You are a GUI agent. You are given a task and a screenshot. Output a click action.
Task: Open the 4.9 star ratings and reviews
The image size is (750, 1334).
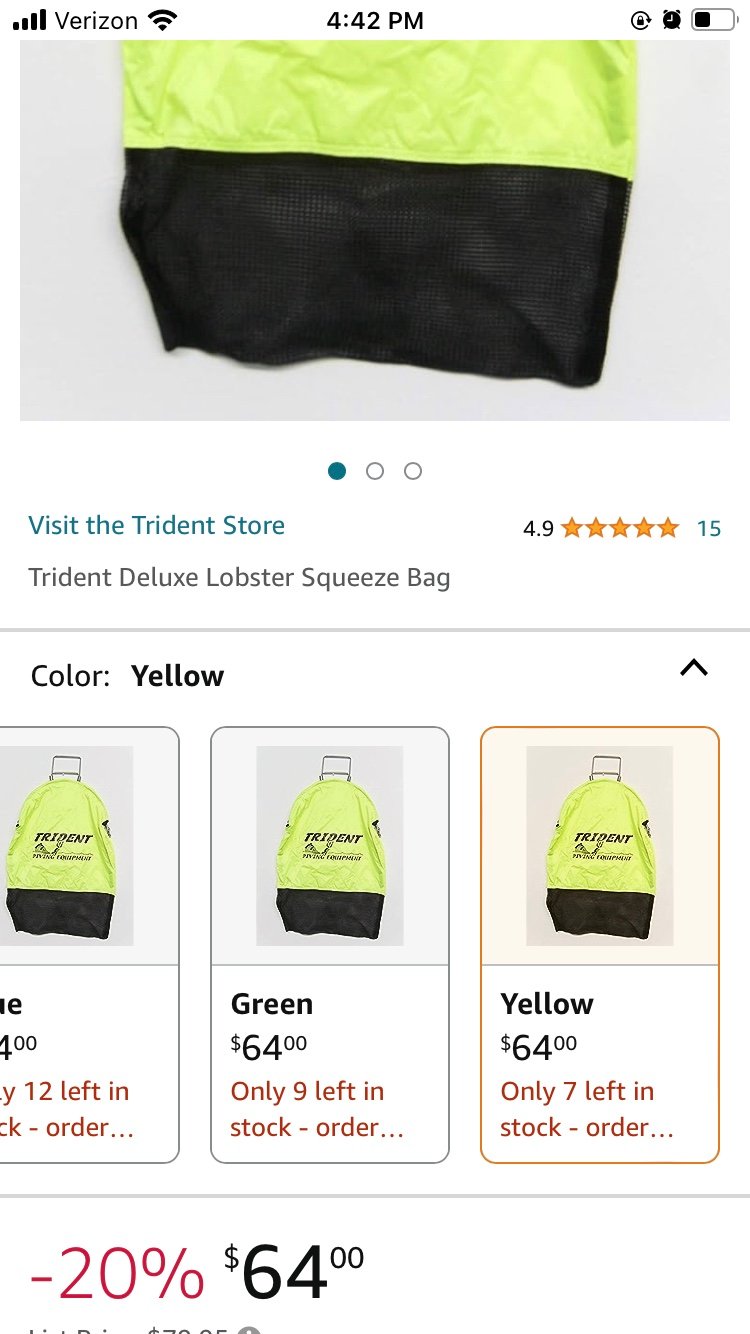click(x=621, y=528)
